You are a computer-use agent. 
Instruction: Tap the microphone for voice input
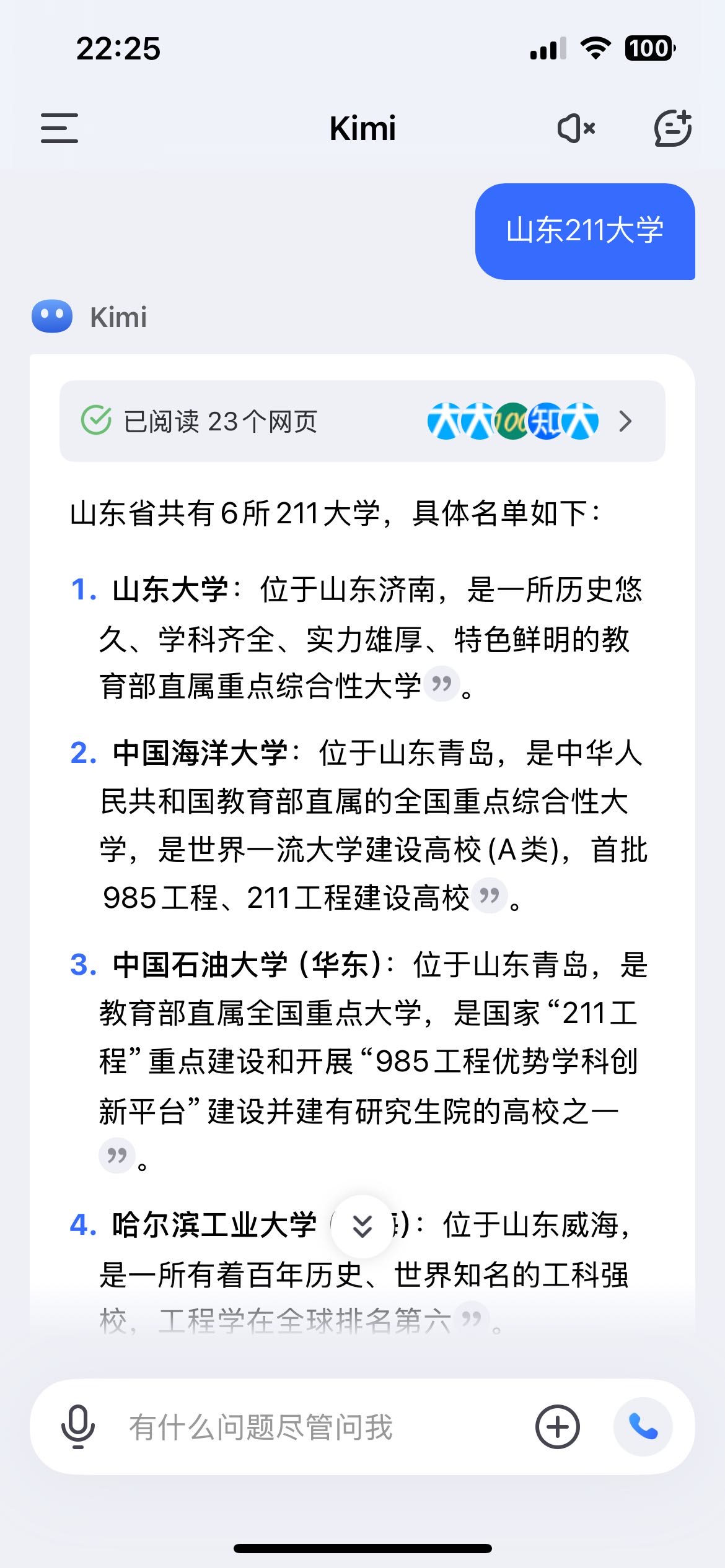tap(78, 1427)
